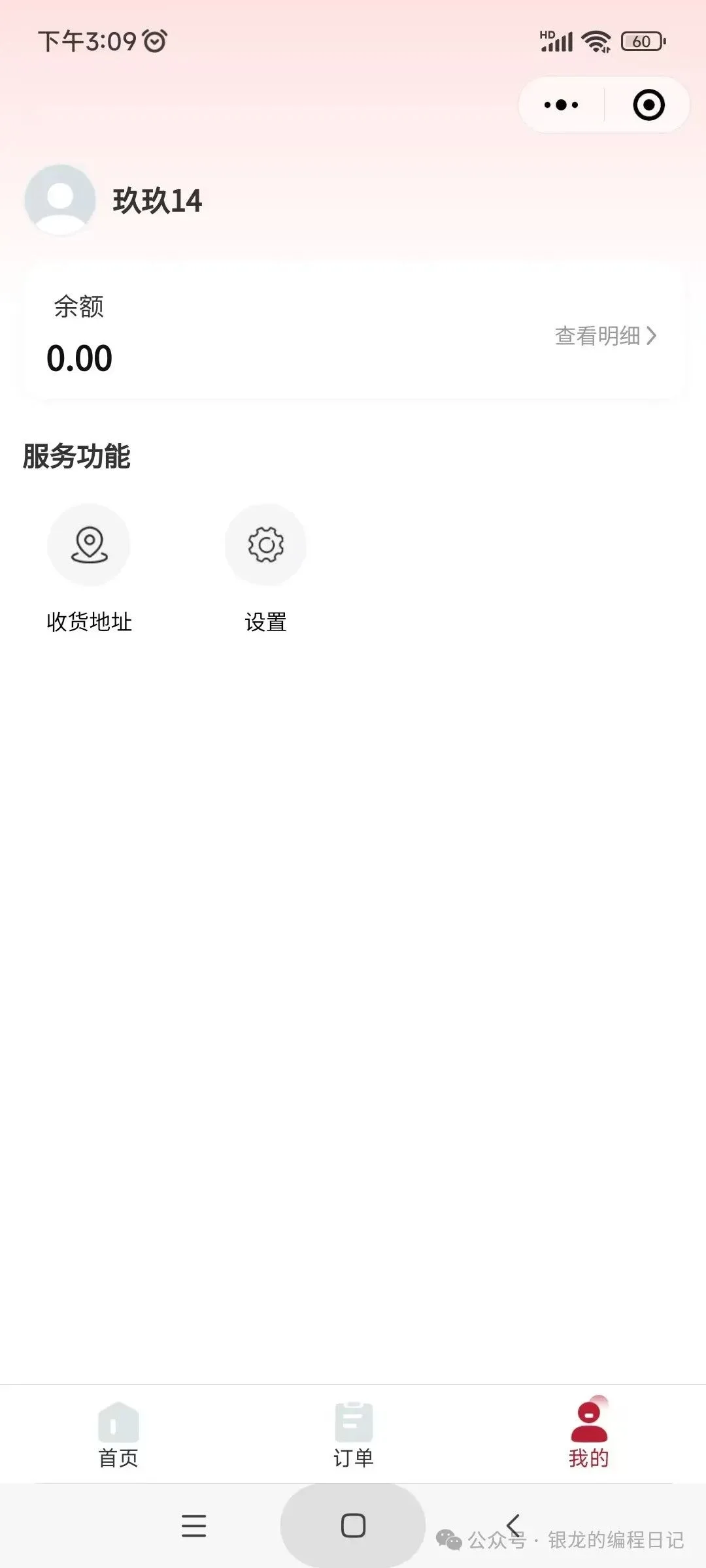Image resolution: width=706 pixels, height=1568 pixels.
Task: Open the system recent apps menu
Action: (x=193, y=1526)
